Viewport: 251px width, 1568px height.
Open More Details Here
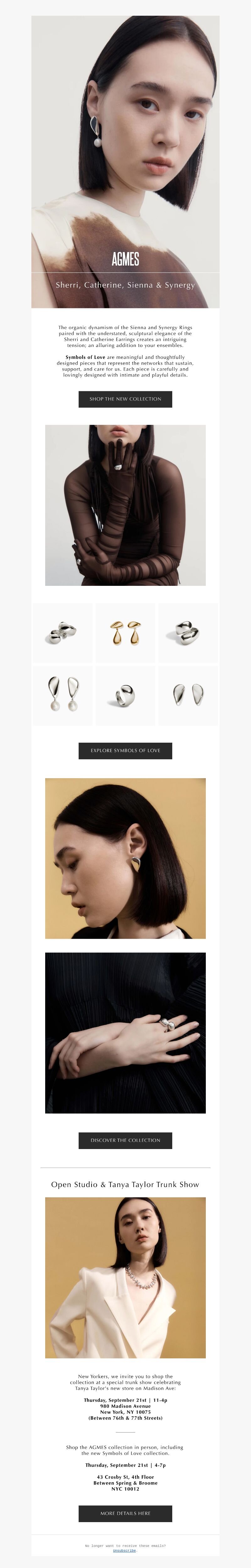tap(125, 1513)
